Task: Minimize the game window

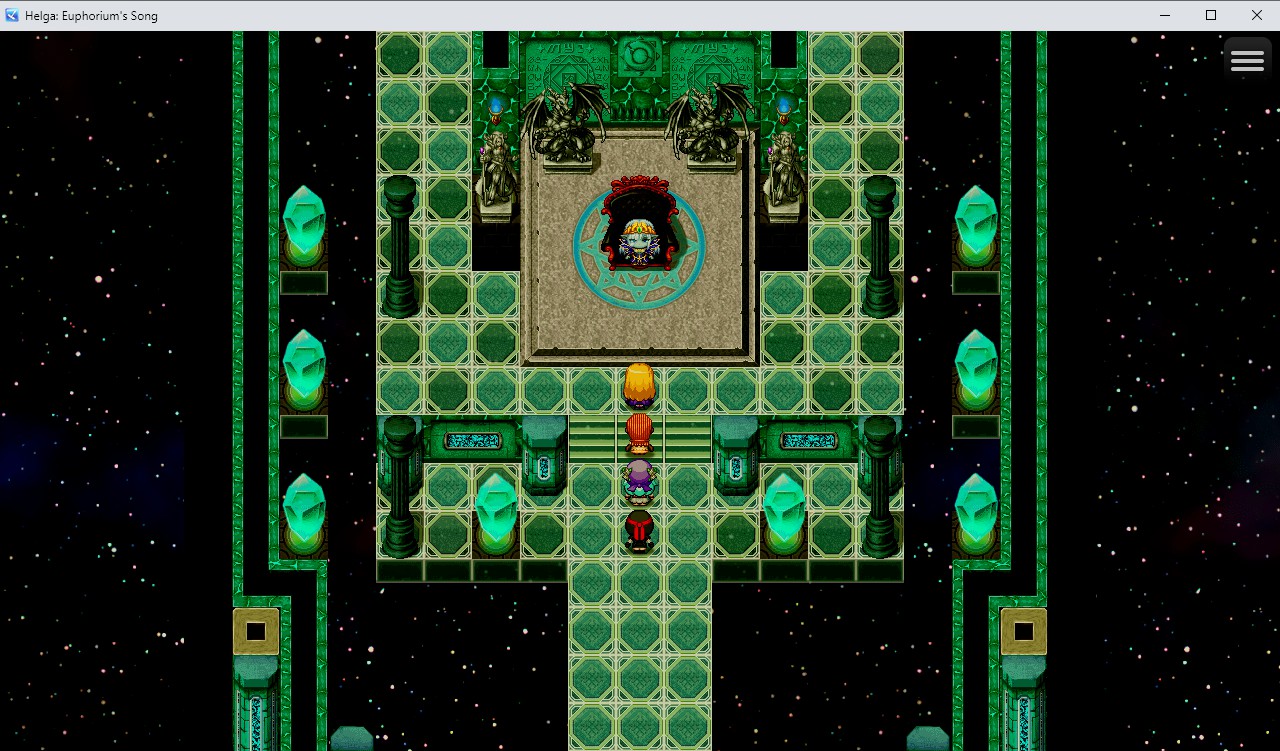Action: (1165, 15)
